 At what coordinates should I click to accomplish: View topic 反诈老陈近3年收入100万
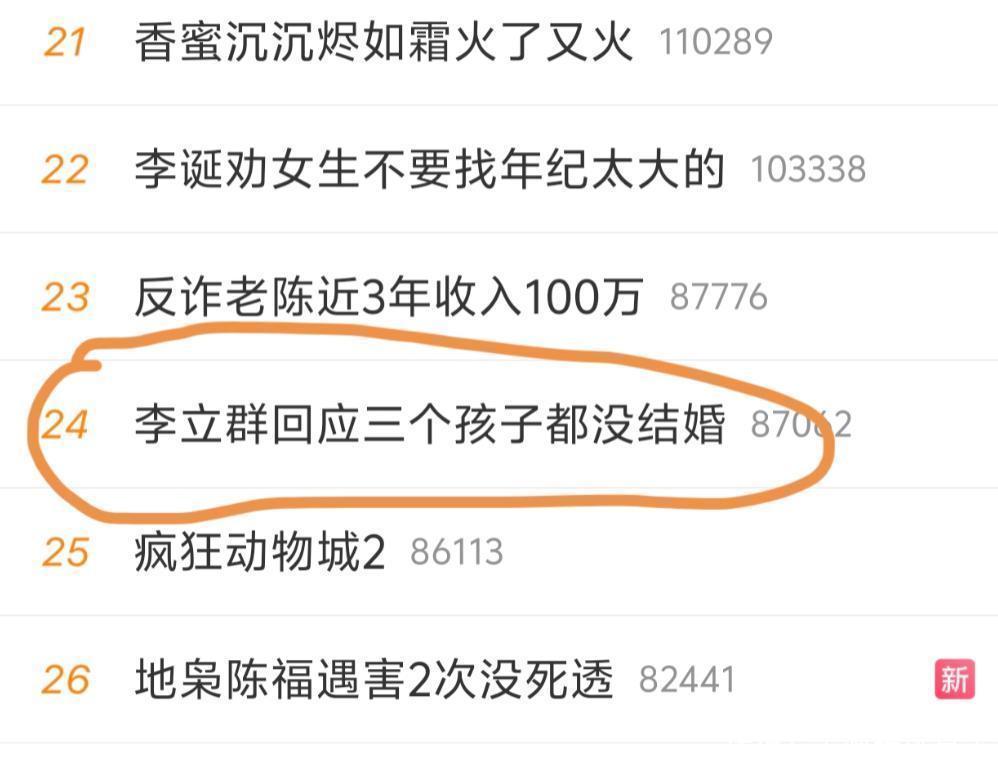(387, 297)
